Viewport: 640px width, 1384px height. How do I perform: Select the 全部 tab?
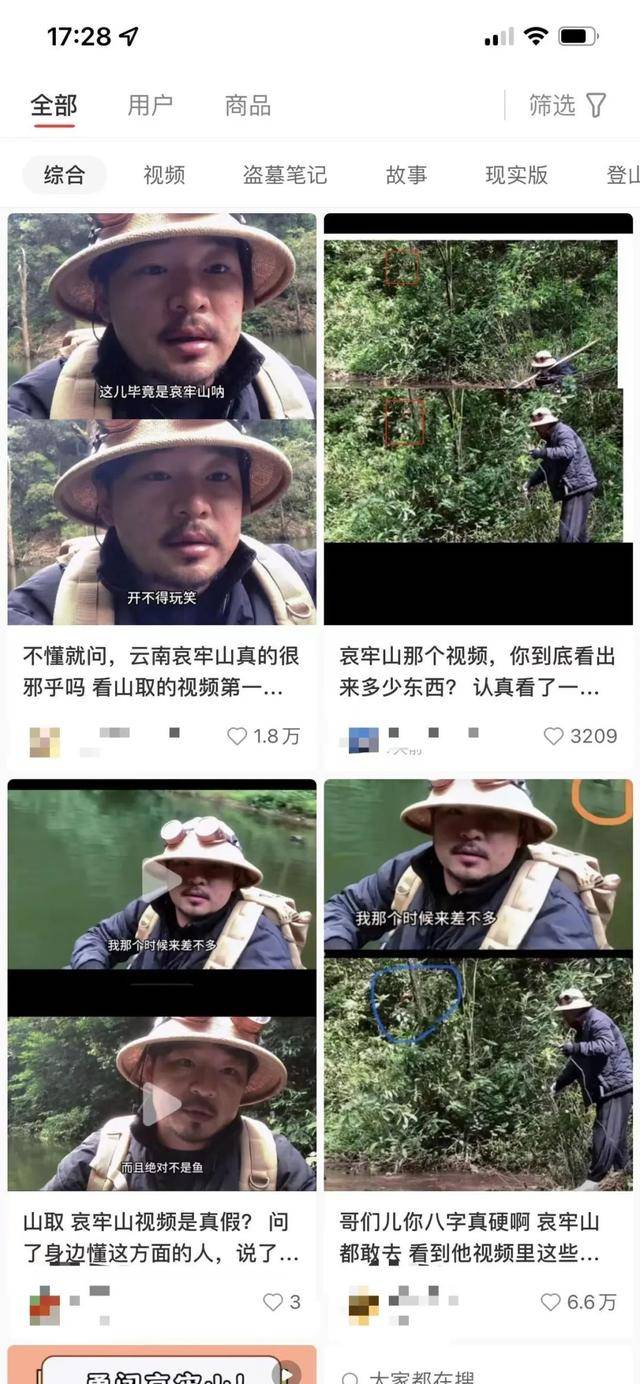(x=54, y=105)
